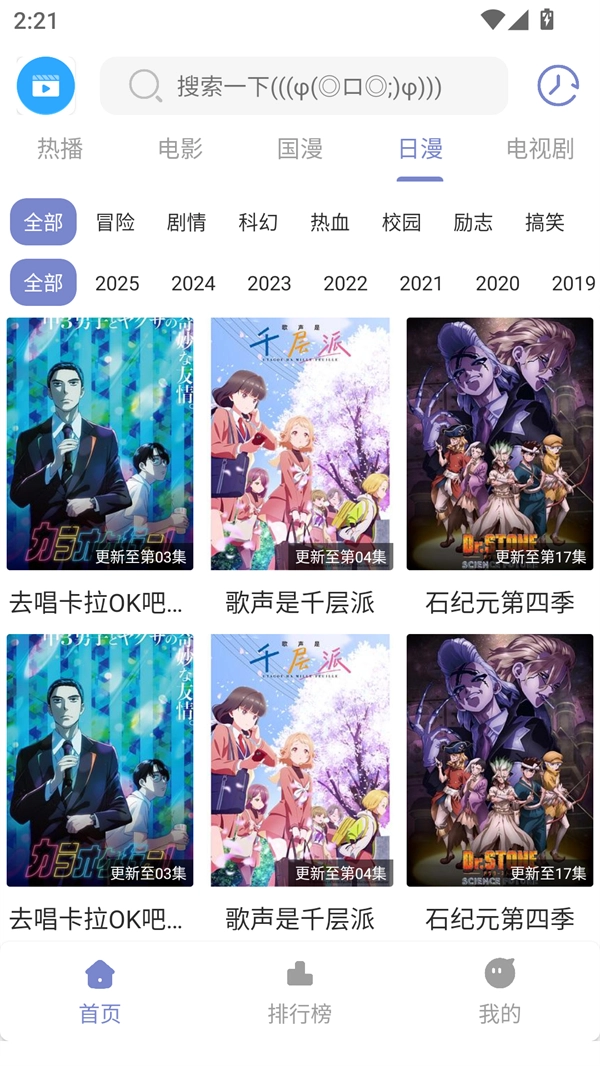Open the 排行榜 rankings tab
Image resolution: width=600 pixels, height=1066 pixels.
[x=300, y=992]
